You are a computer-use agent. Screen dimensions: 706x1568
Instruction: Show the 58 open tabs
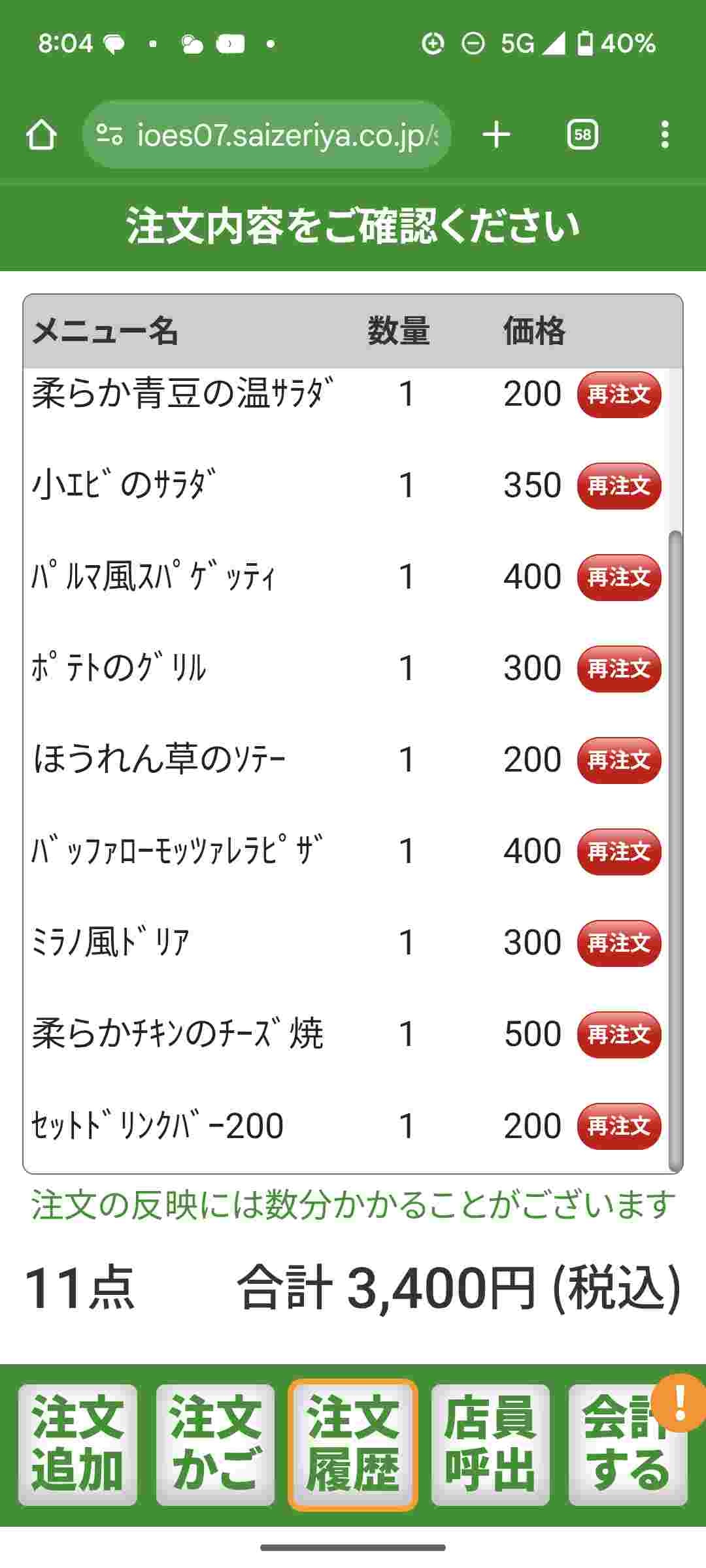(x=582, y=135)
